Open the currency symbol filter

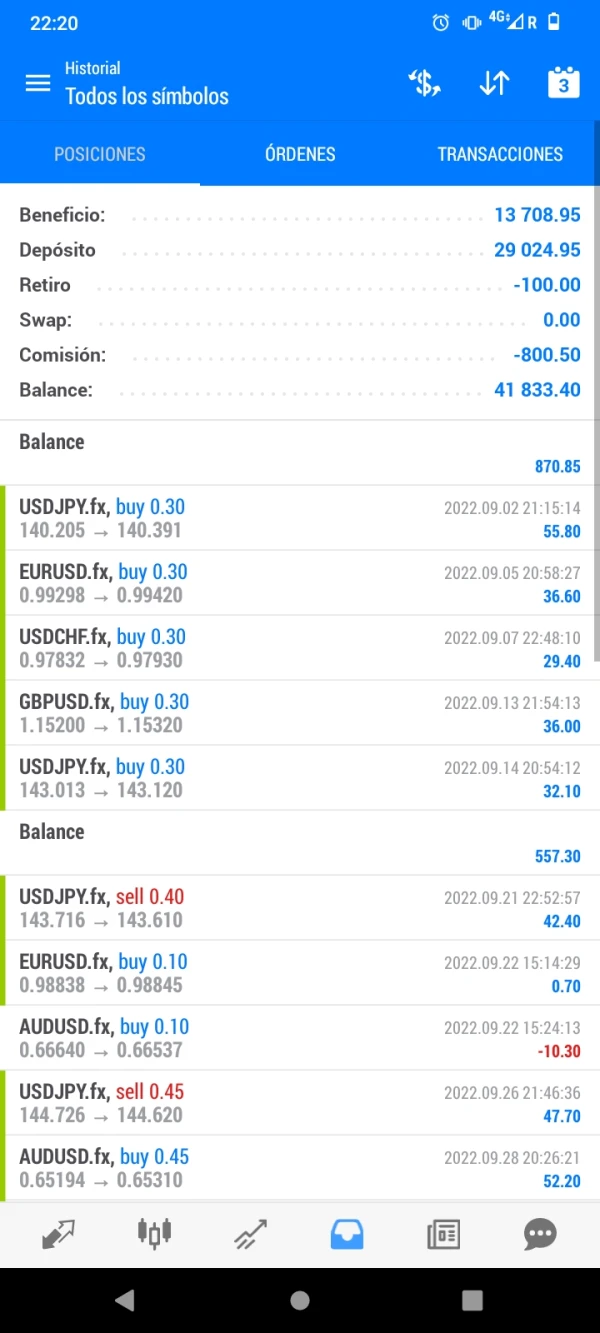425,84
